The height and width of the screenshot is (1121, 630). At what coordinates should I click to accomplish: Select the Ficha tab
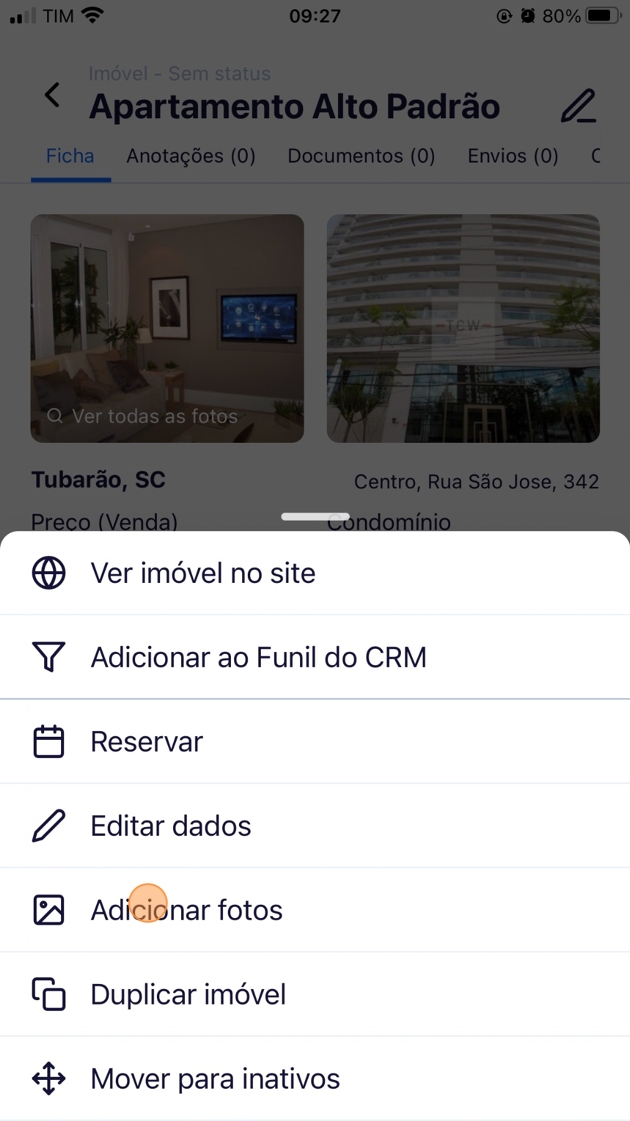tap(70, 156)
